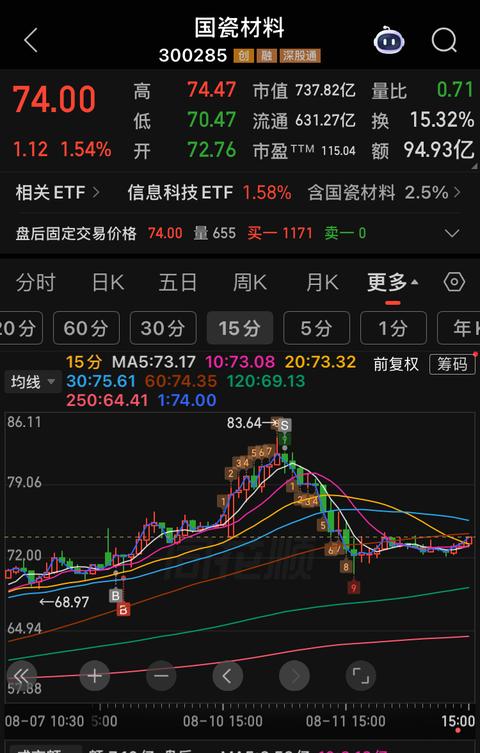This screenshot has width=480, height=753.
Task: Open search with the magnifier icon
Action: pyautogui.click(x=444, y=40)
